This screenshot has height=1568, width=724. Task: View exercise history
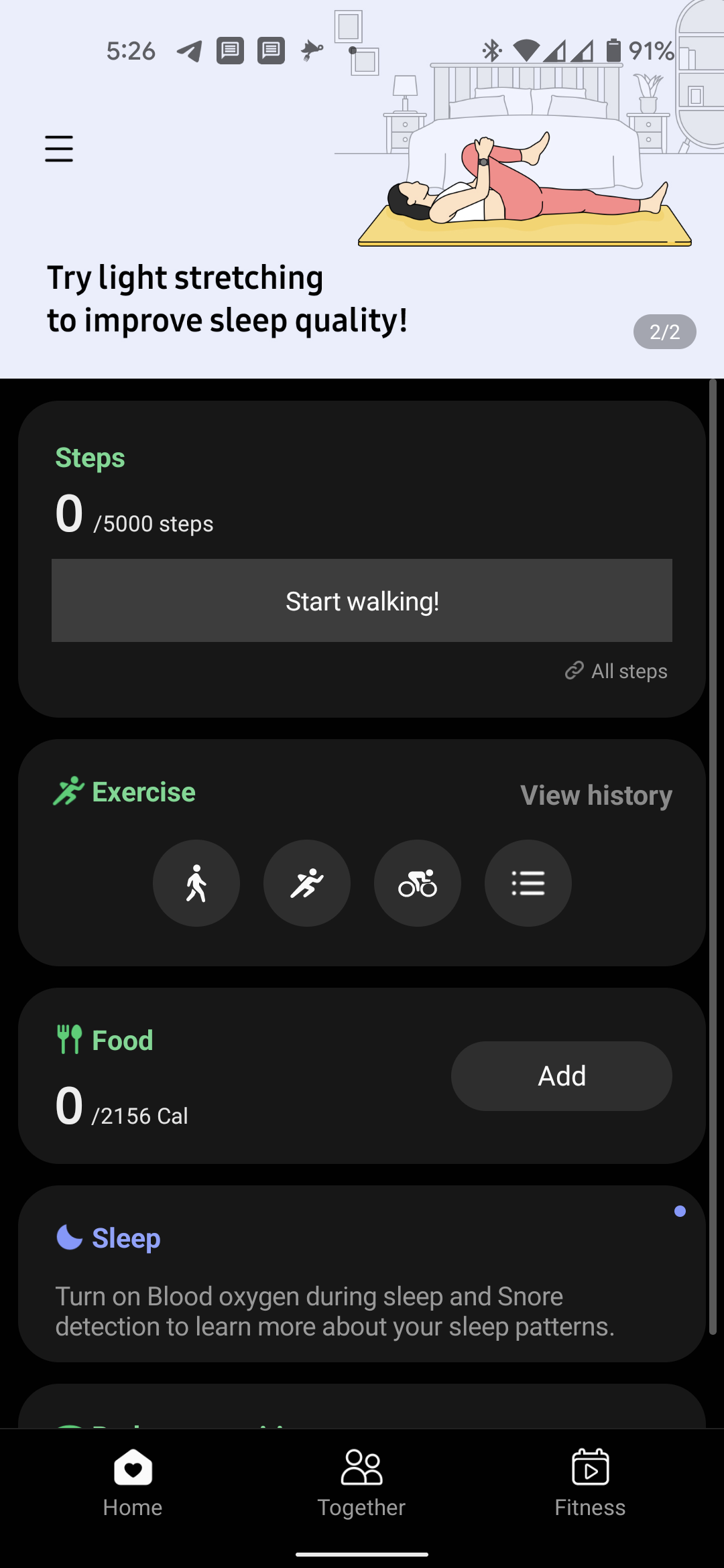tap(596, 795)
